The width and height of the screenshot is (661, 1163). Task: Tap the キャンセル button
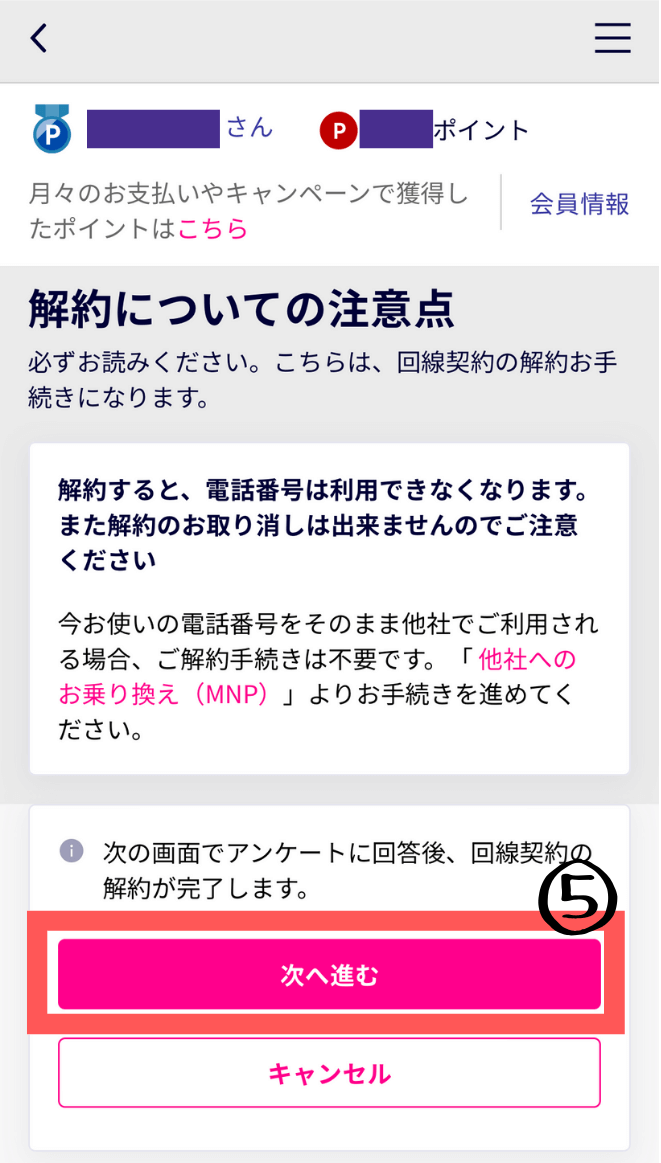(x=329, y=1074)
